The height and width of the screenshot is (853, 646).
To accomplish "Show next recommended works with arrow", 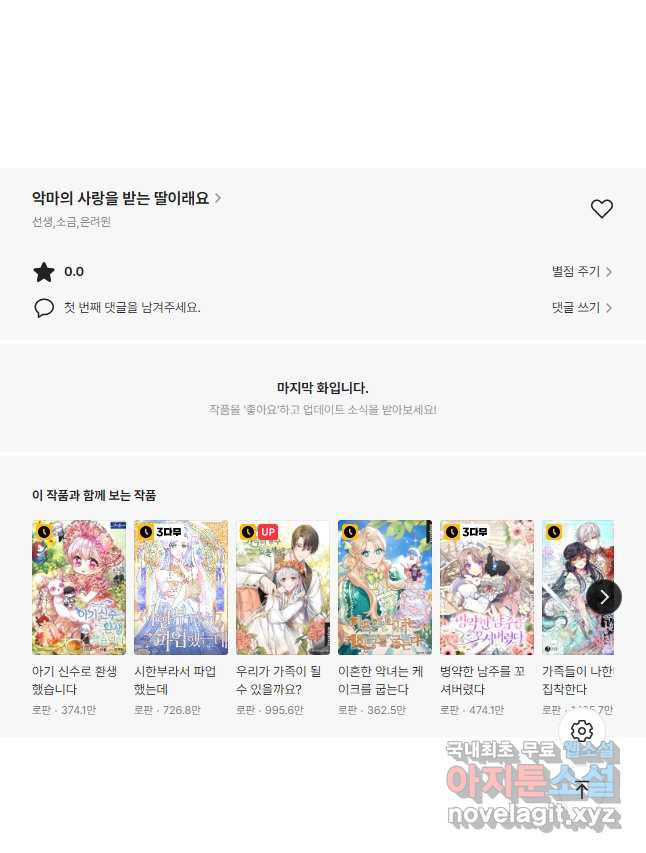I will (x=604, y=597).
